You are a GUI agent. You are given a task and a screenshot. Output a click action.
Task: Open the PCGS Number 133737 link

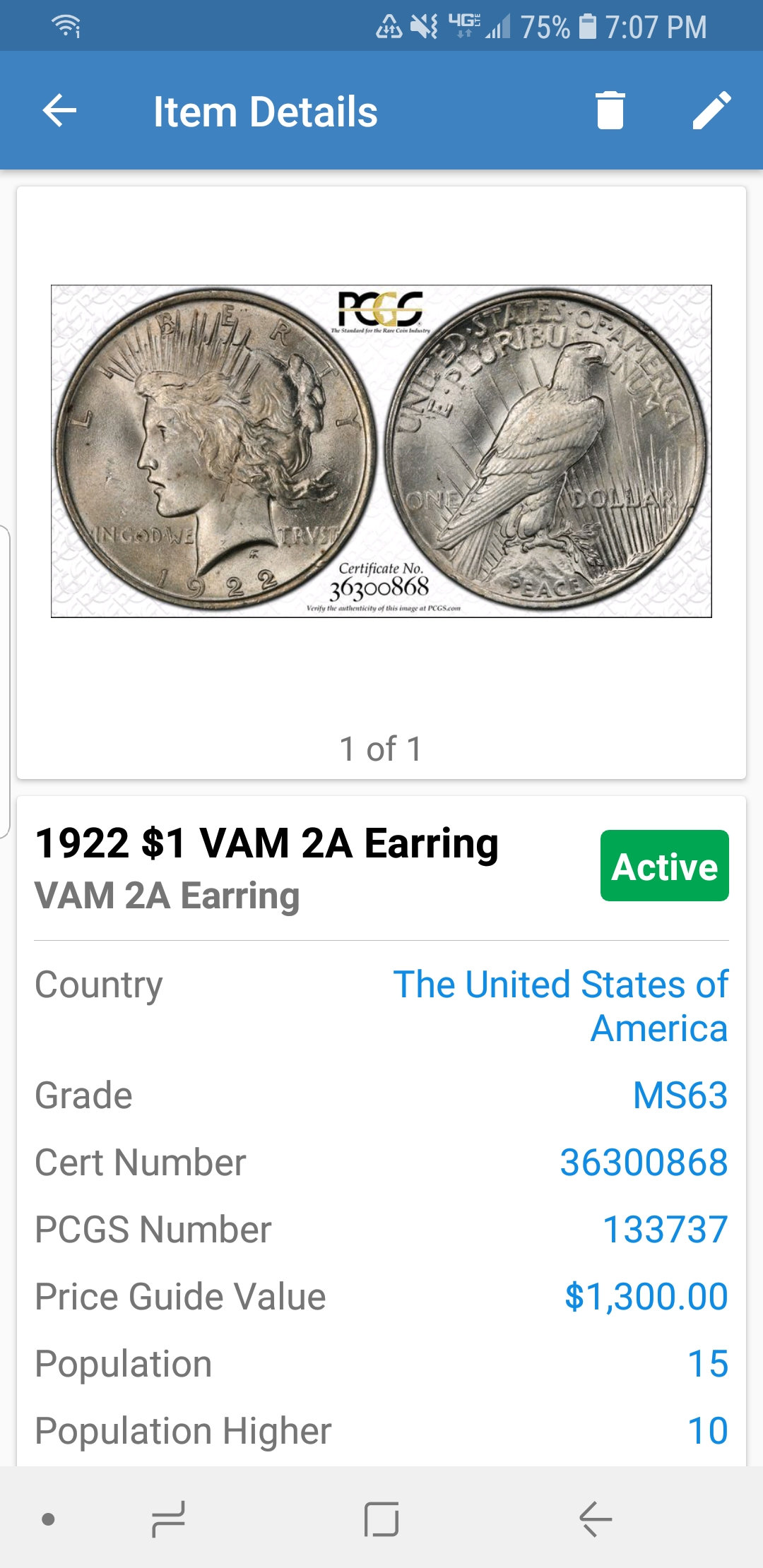pos(665,1230)
